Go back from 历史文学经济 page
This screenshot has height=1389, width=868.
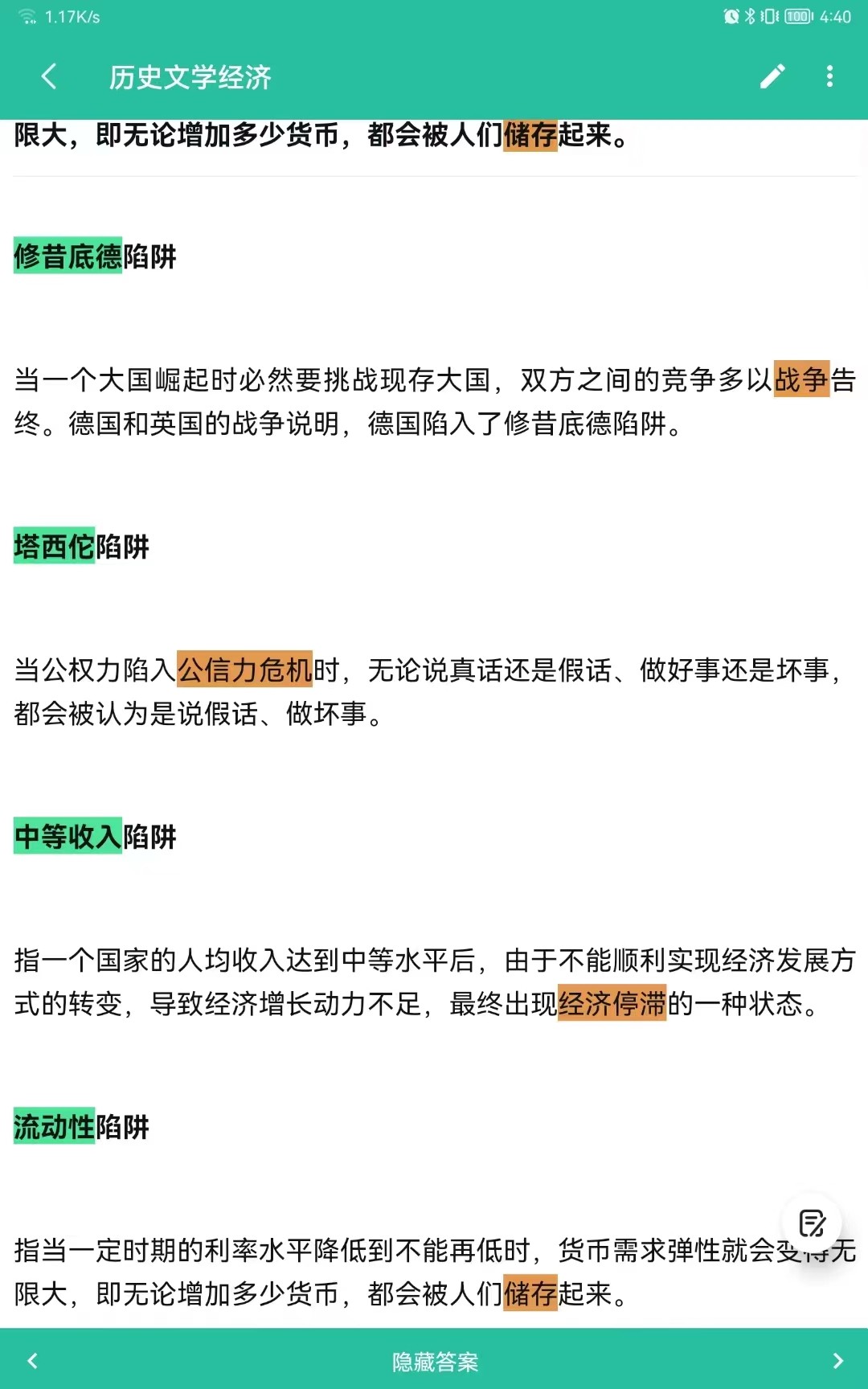[x=49, y=77]
